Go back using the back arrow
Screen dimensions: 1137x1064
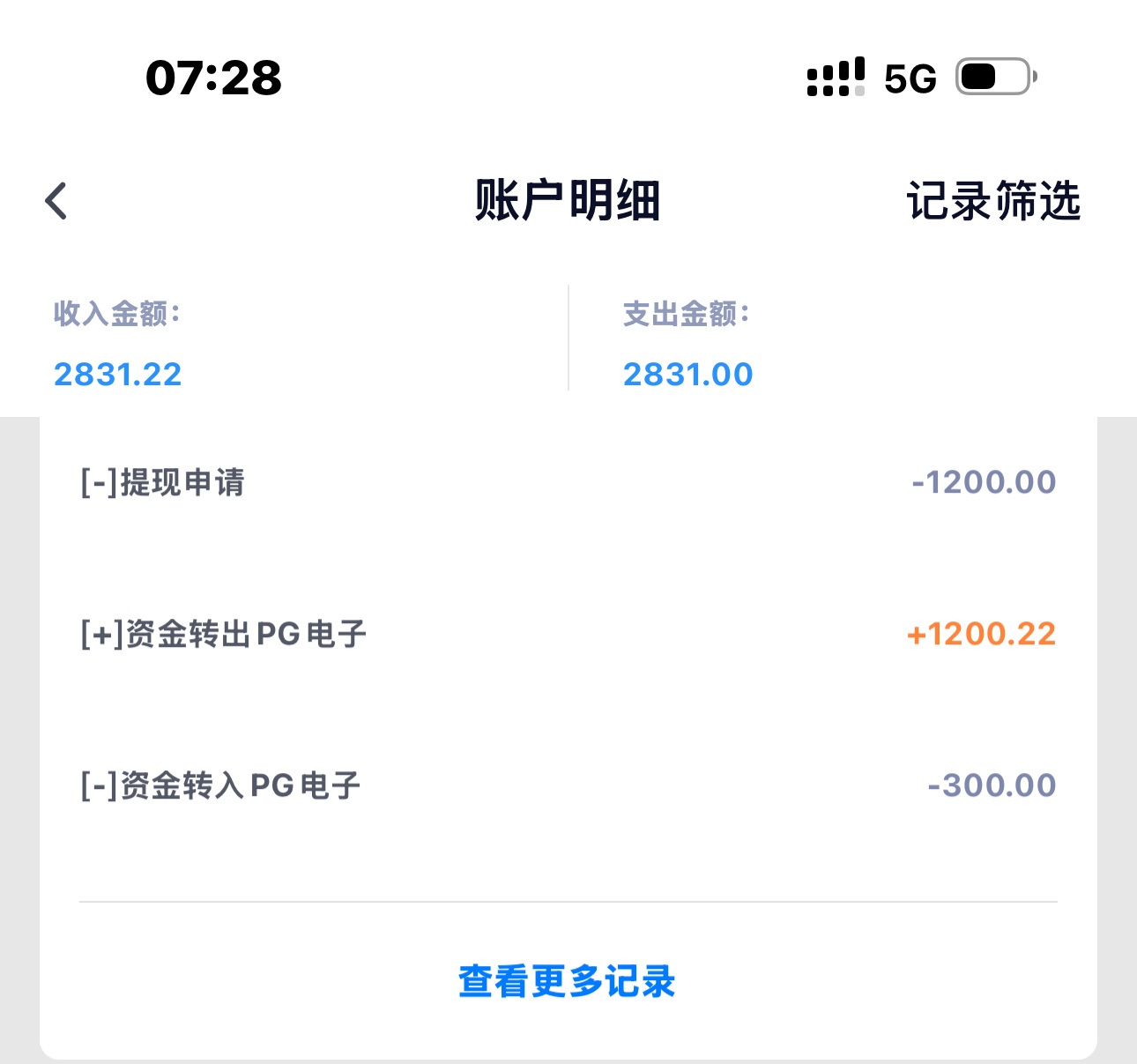pos(56,201)
